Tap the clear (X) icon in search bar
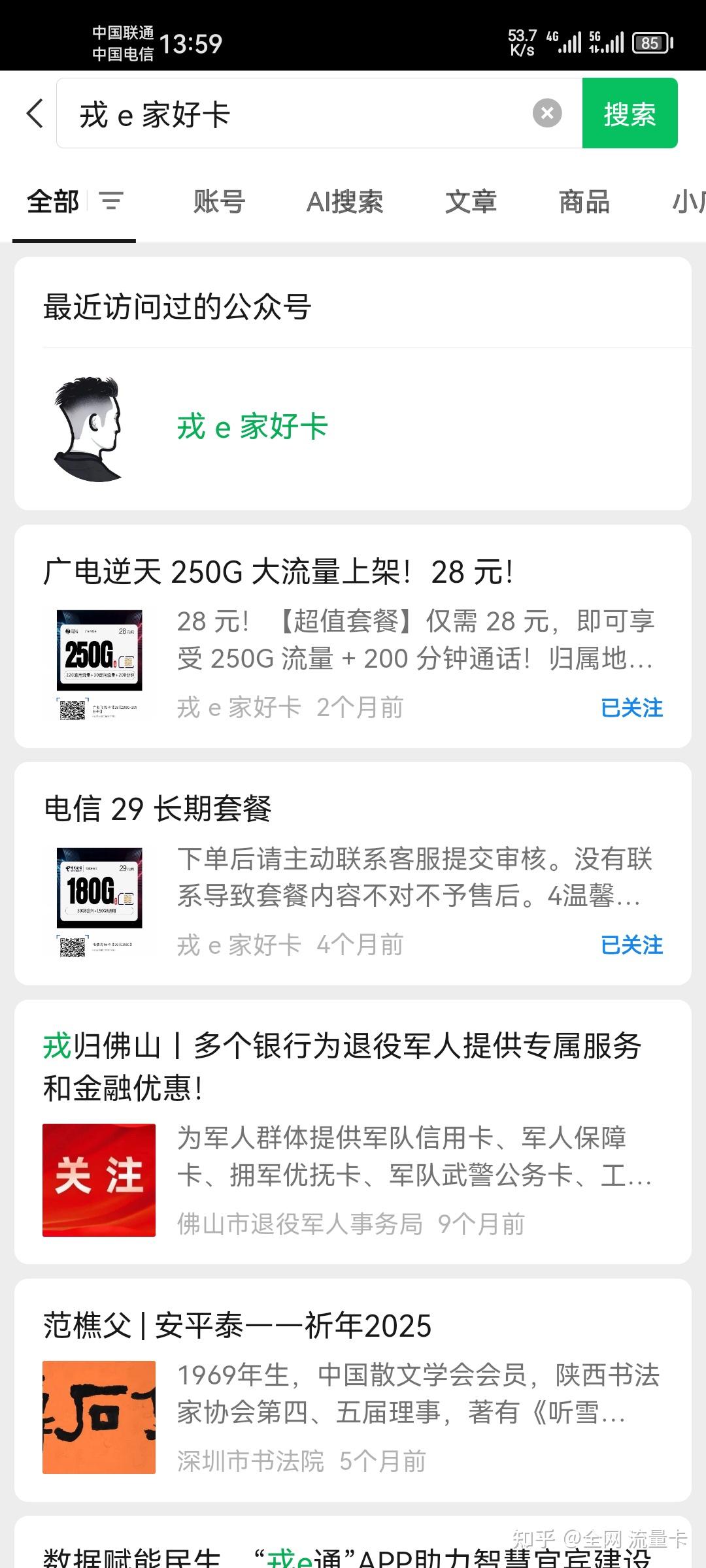The height and width of the screenshot is (1568, 706). (546, 112)
